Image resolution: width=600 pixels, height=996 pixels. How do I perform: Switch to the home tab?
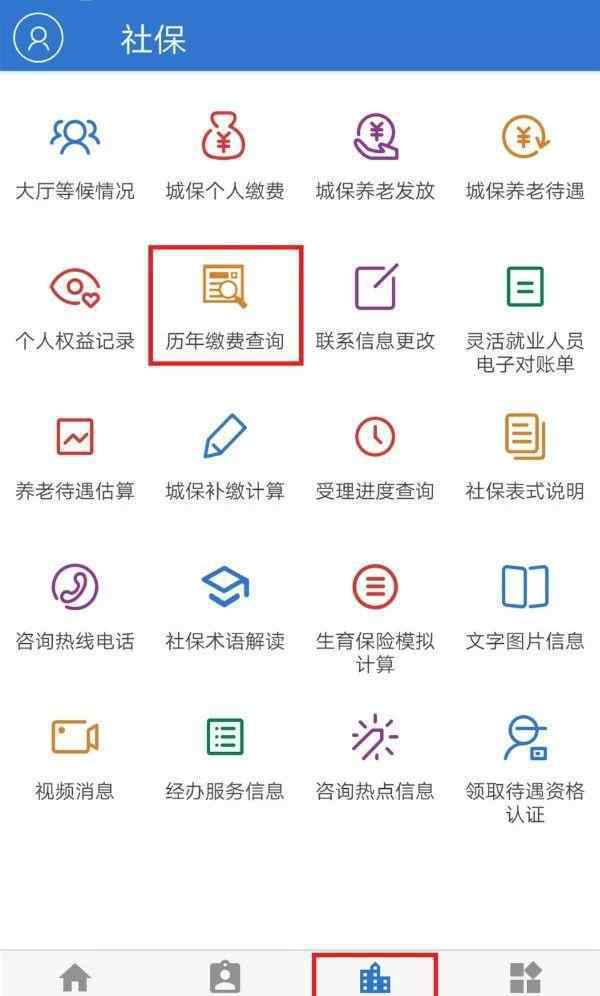pos(75,977)
